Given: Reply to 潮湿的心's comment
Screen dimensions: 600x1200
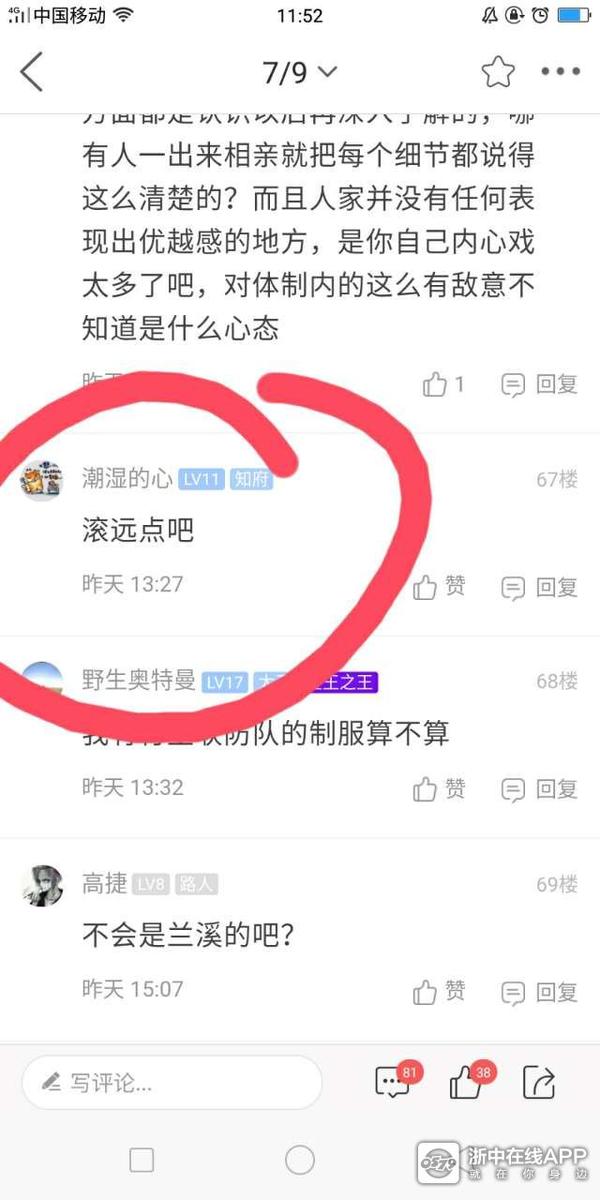Looking at the screenshot, I should [x=540, y=588].
